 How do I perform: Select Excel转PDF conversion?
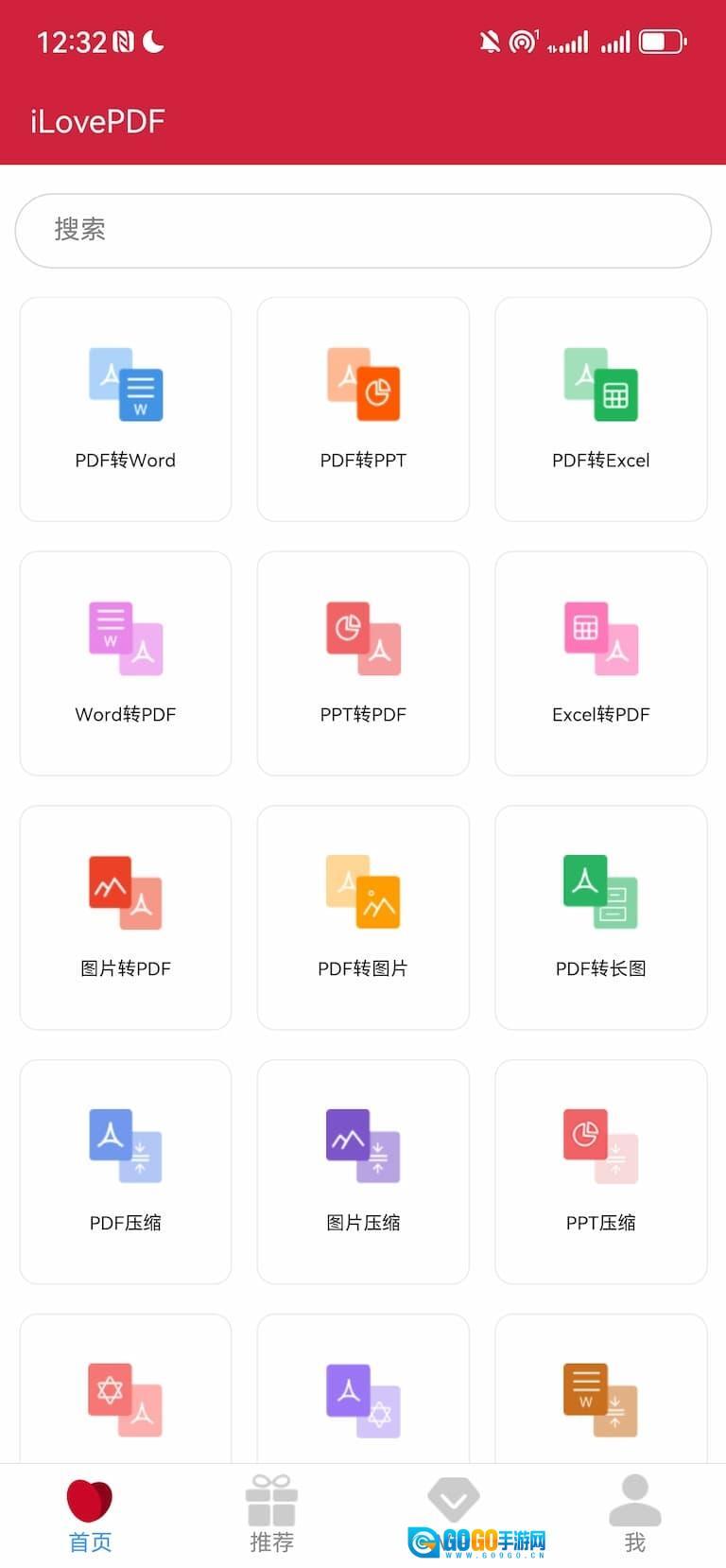601,663
